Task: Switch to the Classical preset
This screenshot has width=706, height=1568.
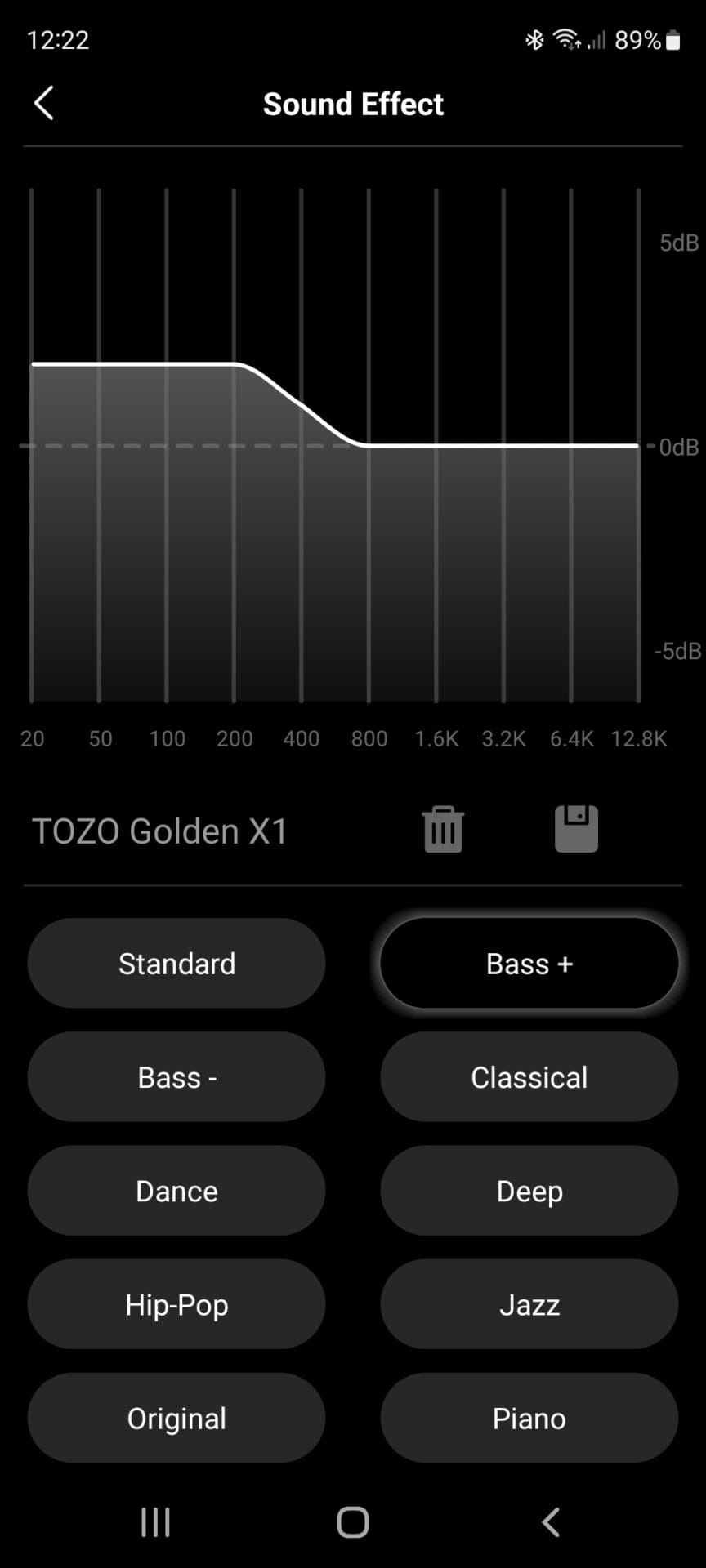Action: [529, 1077]
